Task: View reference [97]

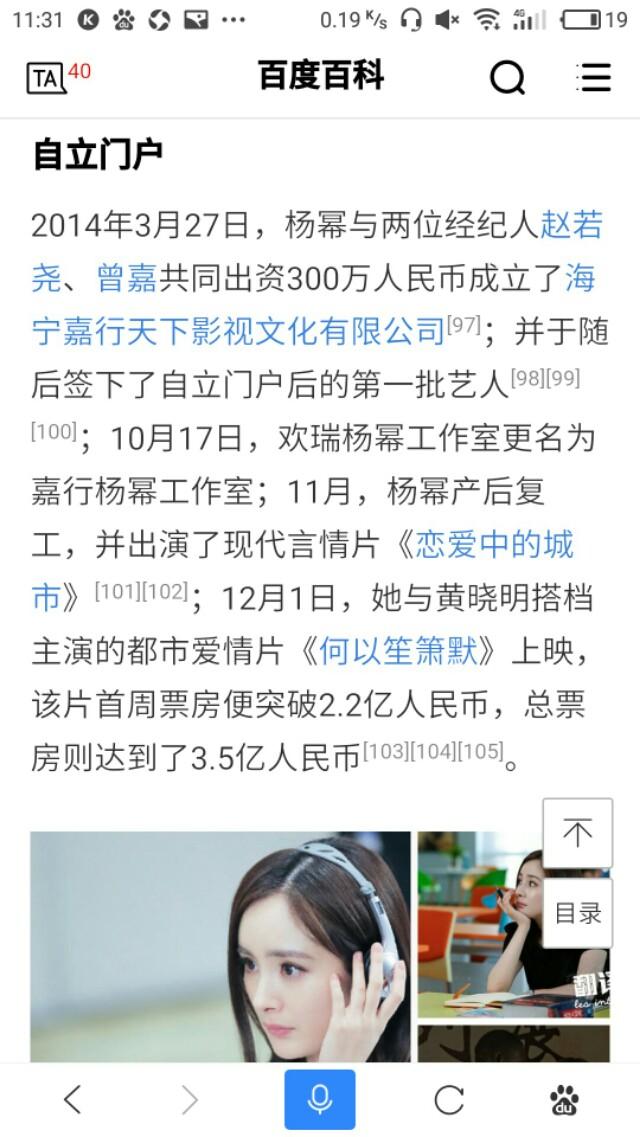Action: (x=463, y=325)
